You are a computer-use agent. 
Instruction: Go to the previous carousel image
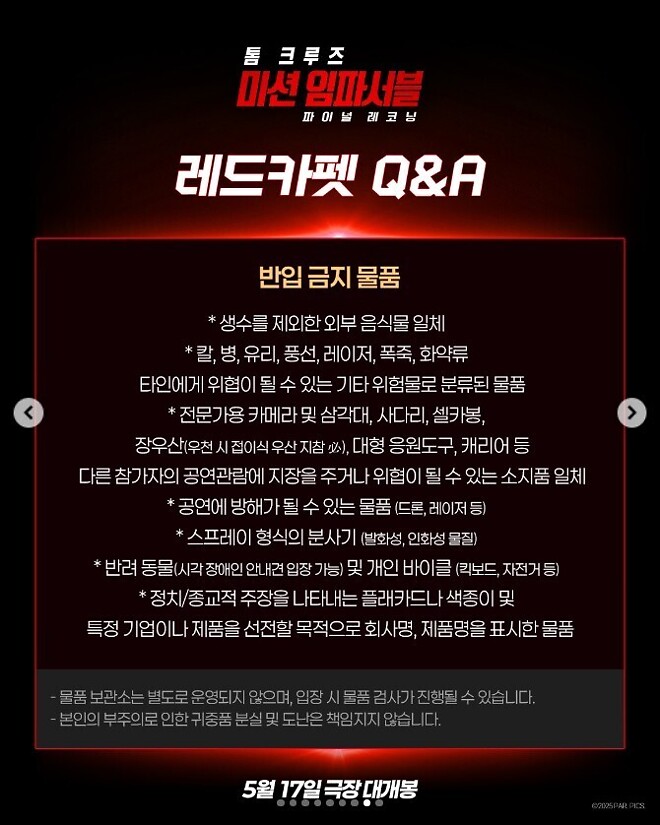click(28, 412)
